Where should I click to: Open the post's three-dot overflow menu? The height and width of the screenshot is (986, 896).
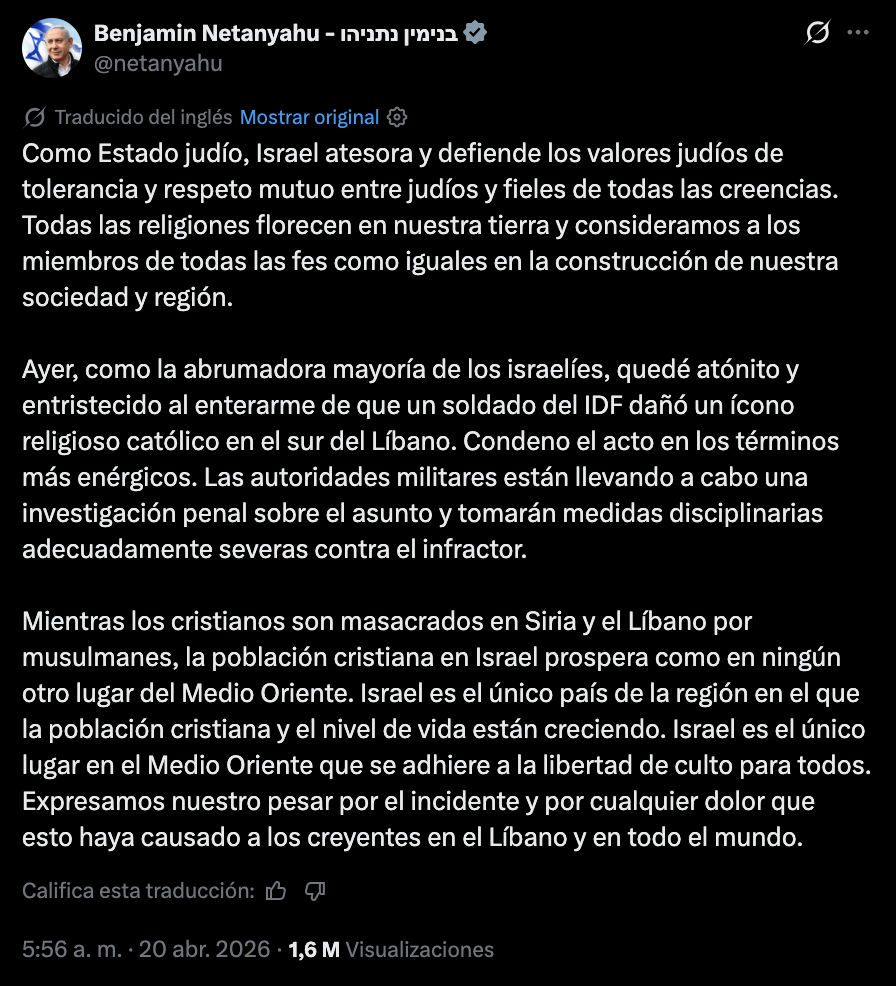pyautogui.click(x=858, y=33)
